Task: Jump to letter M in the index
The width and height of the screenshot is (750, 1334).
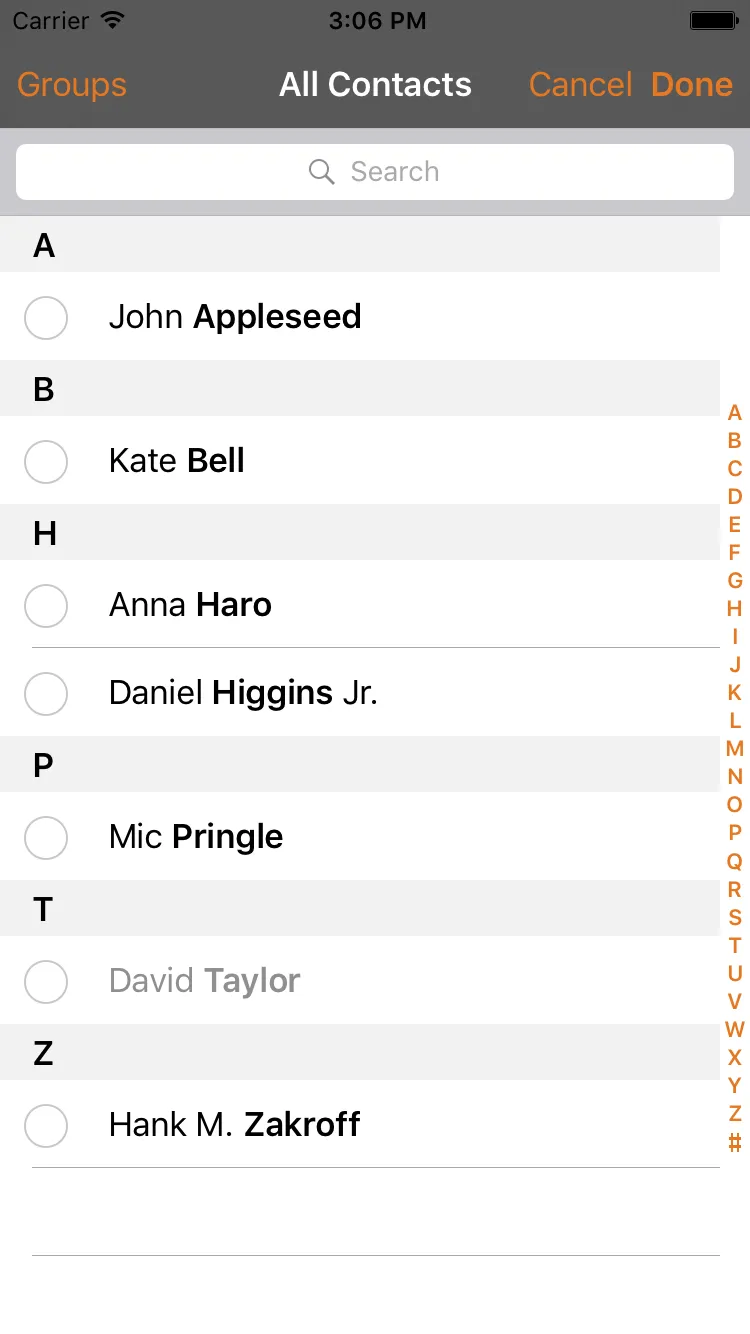Action: click(735, 748)
